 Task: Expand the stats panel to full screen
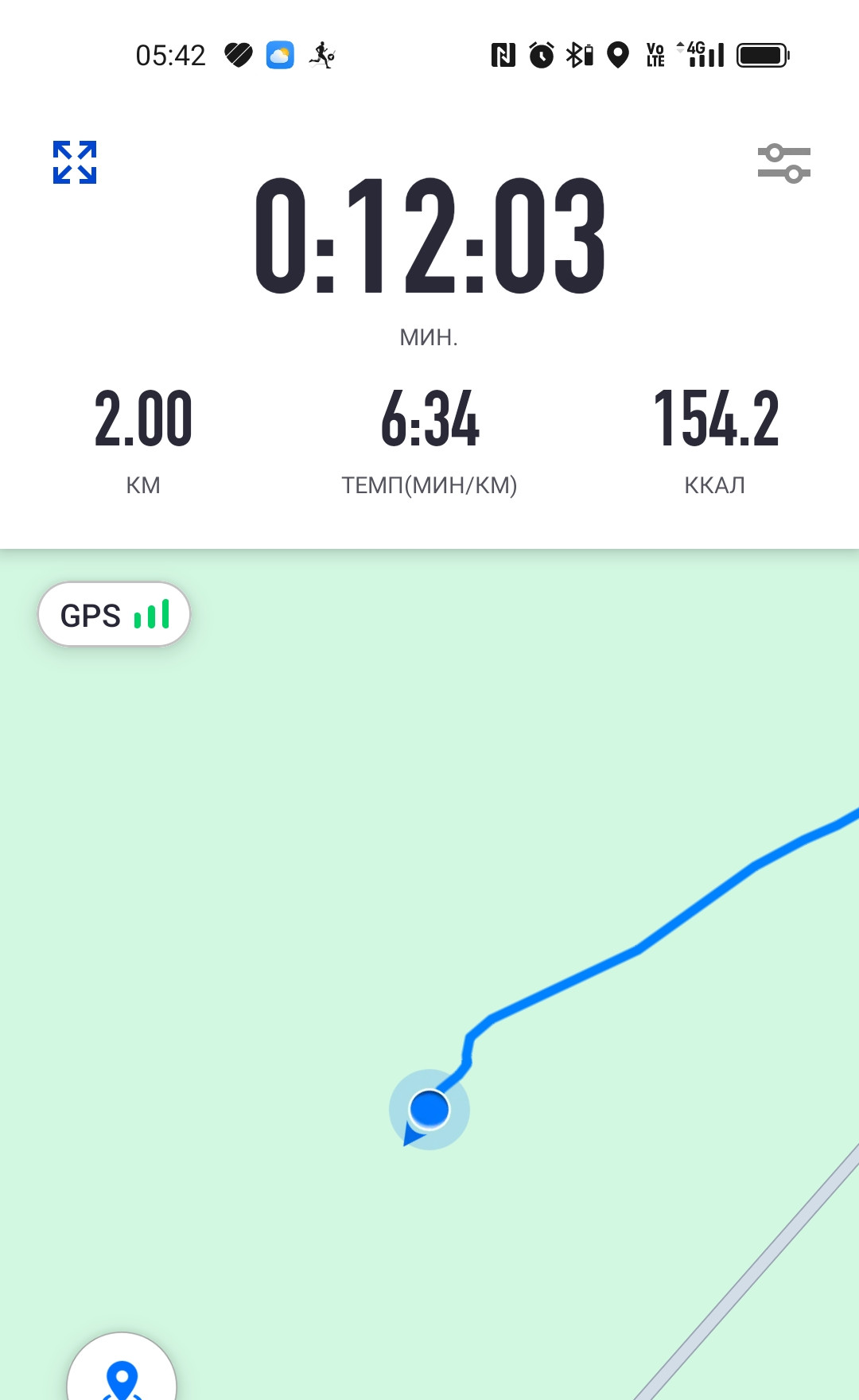click(x=75, y=162)
